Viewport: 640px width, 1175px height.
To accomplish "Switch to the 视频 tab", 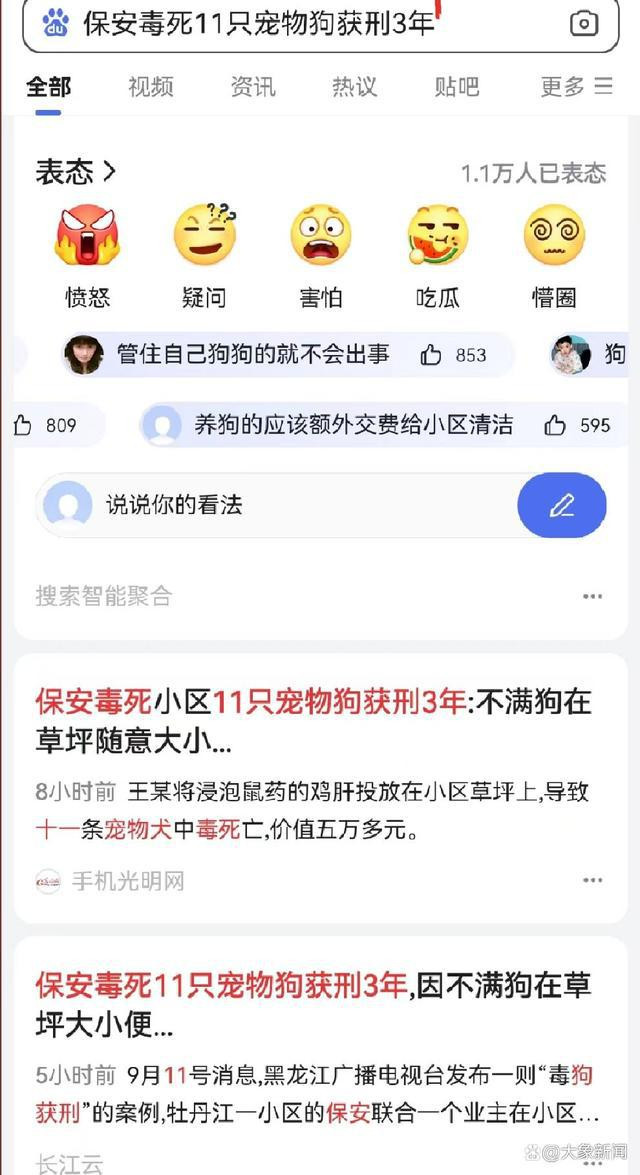I will [x=151, y=87].
